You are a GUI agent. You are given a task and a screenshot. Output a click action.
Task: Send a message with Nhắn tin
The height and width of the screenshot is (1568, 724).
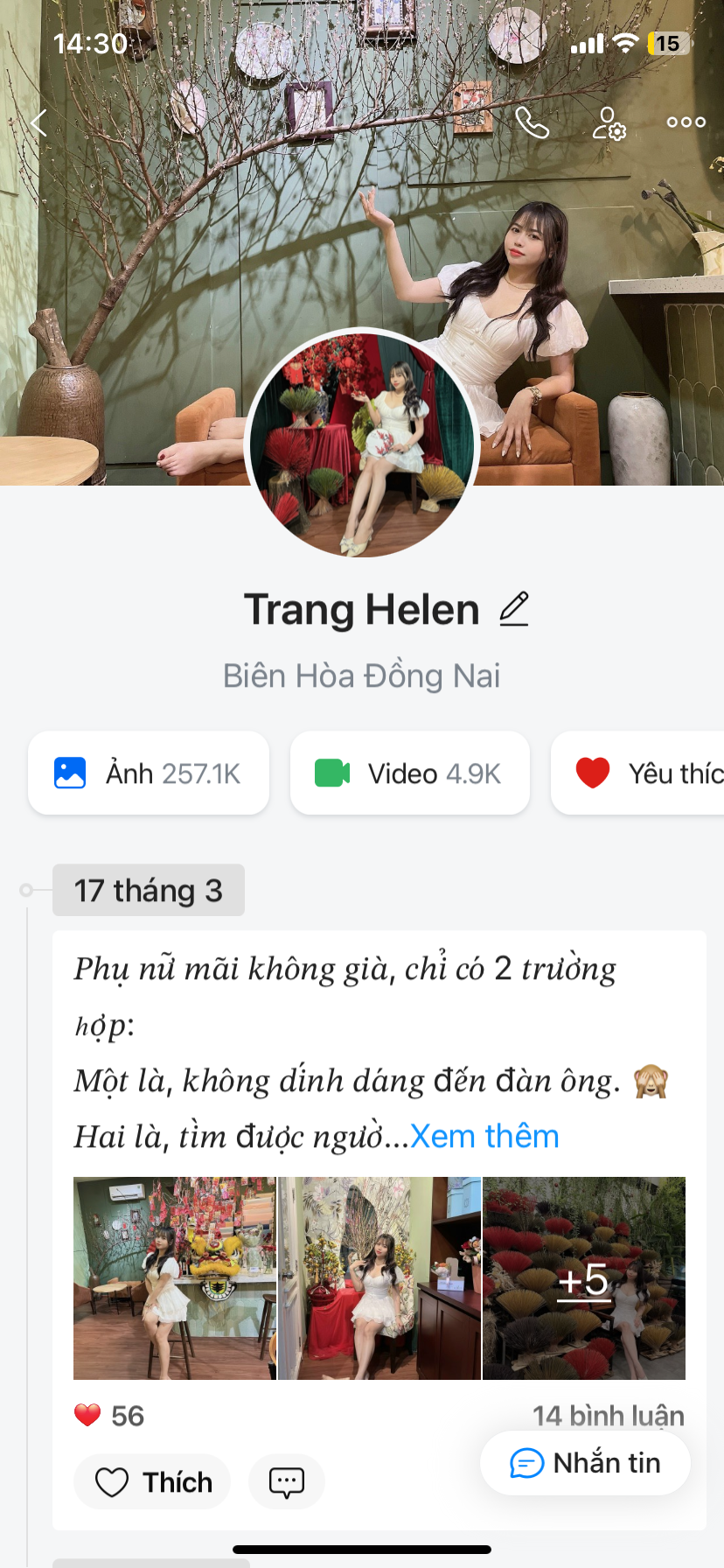coord(585,1463)
